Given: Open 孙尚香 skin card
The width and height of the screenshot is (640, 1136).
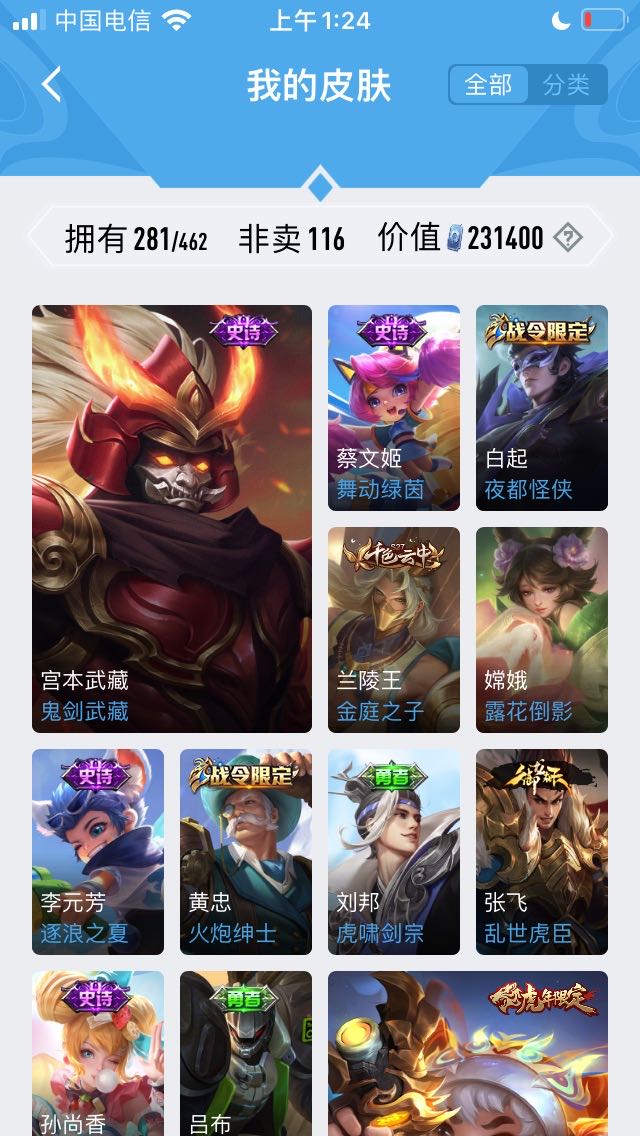Looking at the screenshot, I should click(x=98, y=1055).
